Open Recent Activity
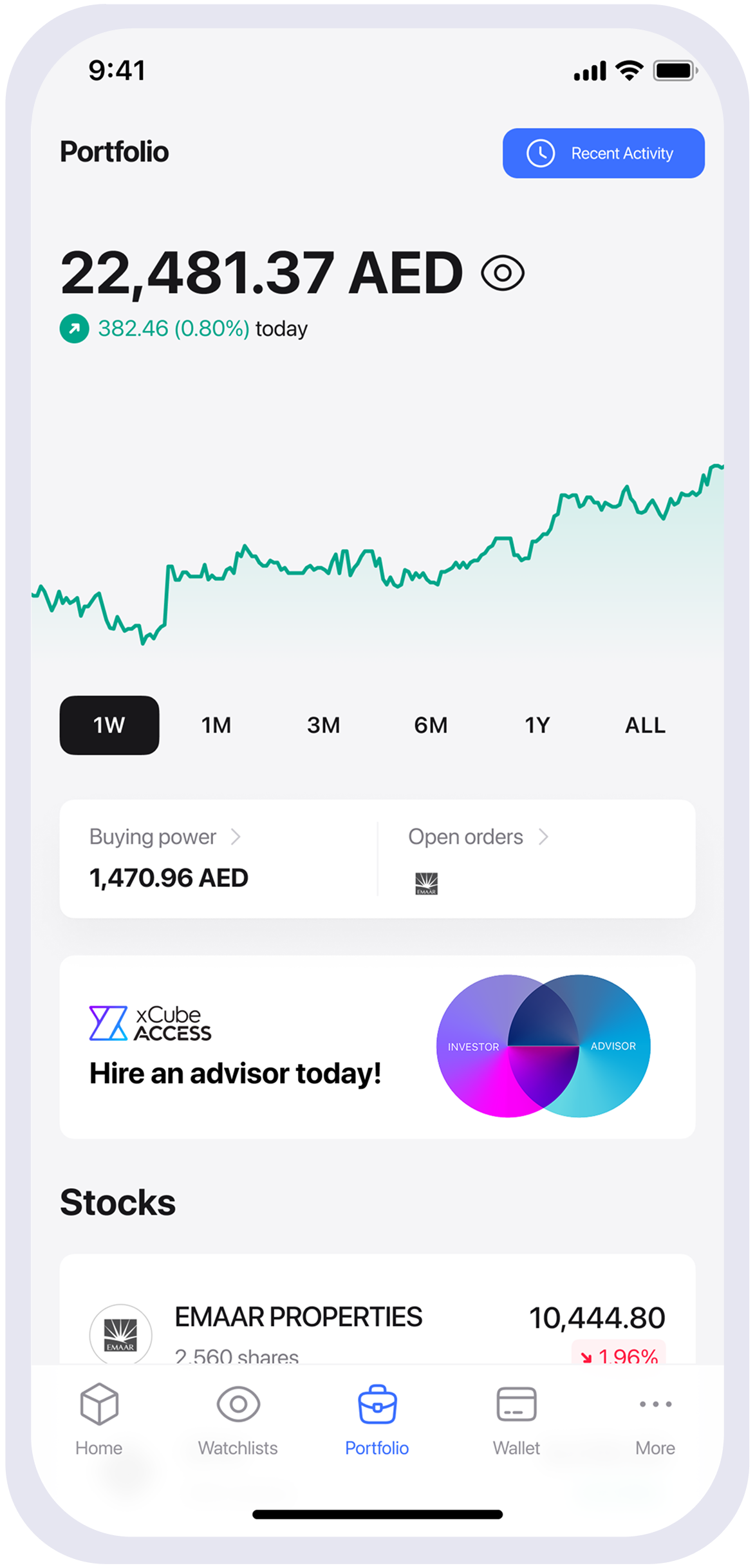Image resolution: width=755 pixels, height=1568 pixels. coord(603,153)
